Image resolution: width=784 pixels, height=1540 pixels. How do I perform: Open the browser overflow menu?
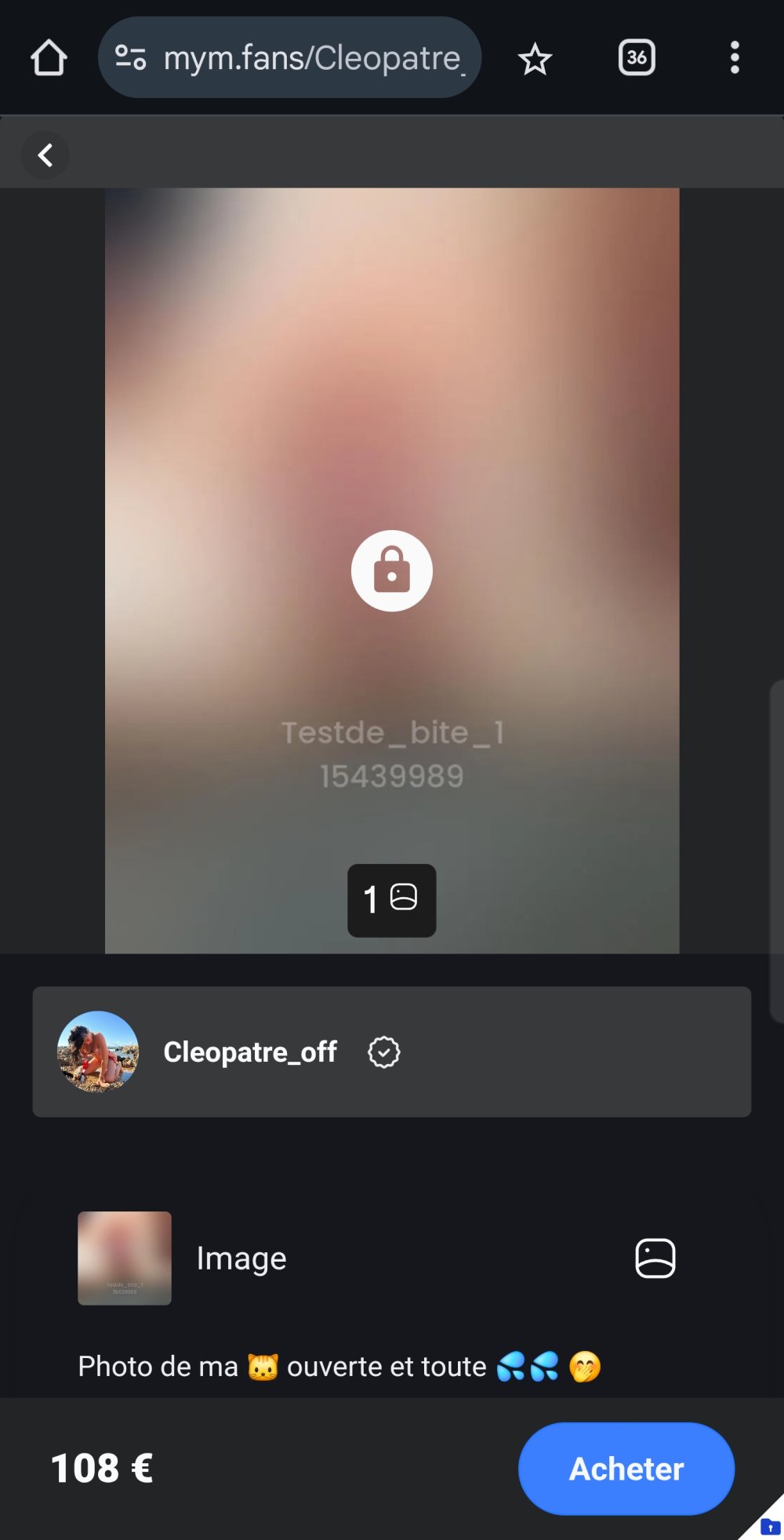(x=735, y=58)
